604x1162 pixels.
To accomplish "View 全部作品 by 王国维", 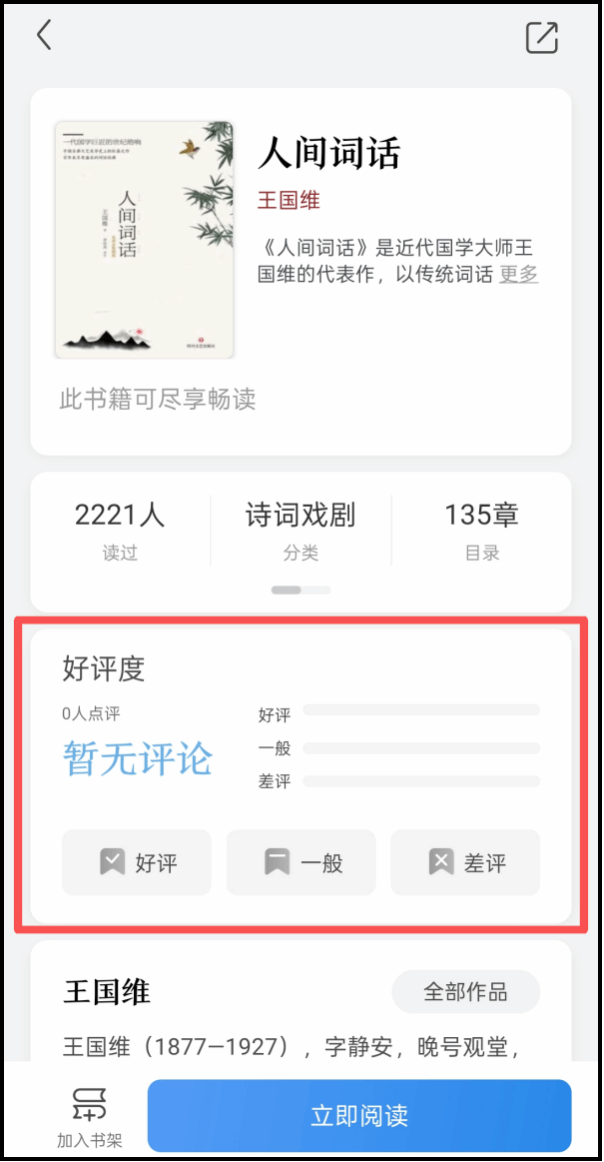I will [x=465, y=992].
